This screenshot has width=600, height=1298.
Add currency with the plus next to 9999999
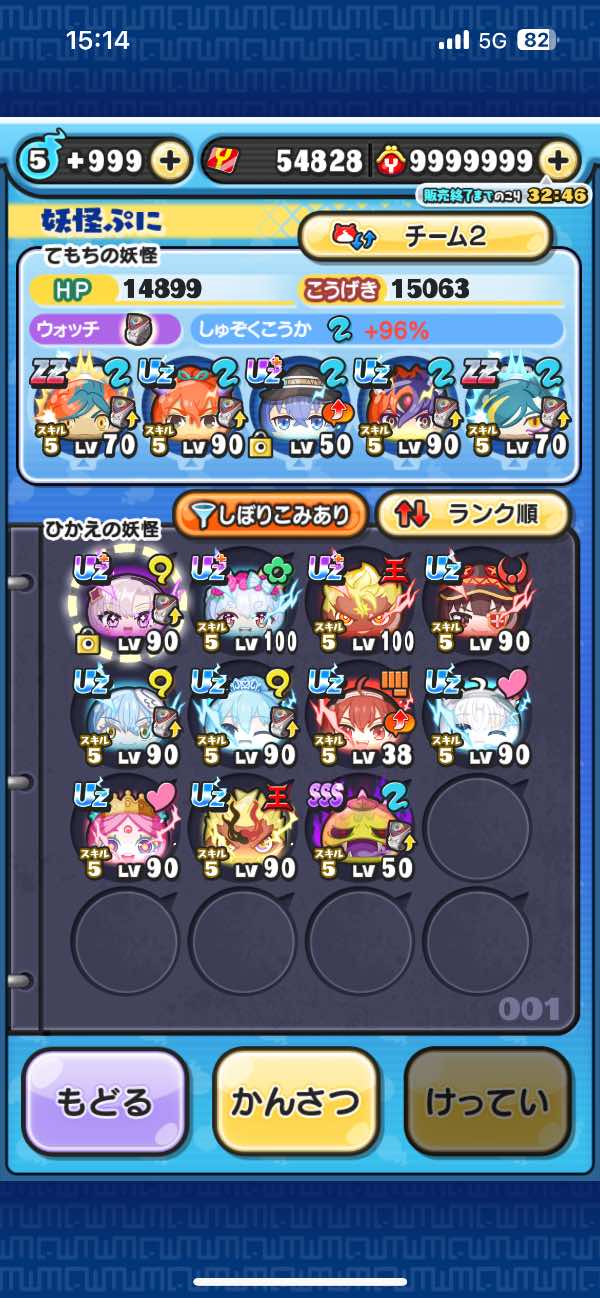click(x=560, y=160)
